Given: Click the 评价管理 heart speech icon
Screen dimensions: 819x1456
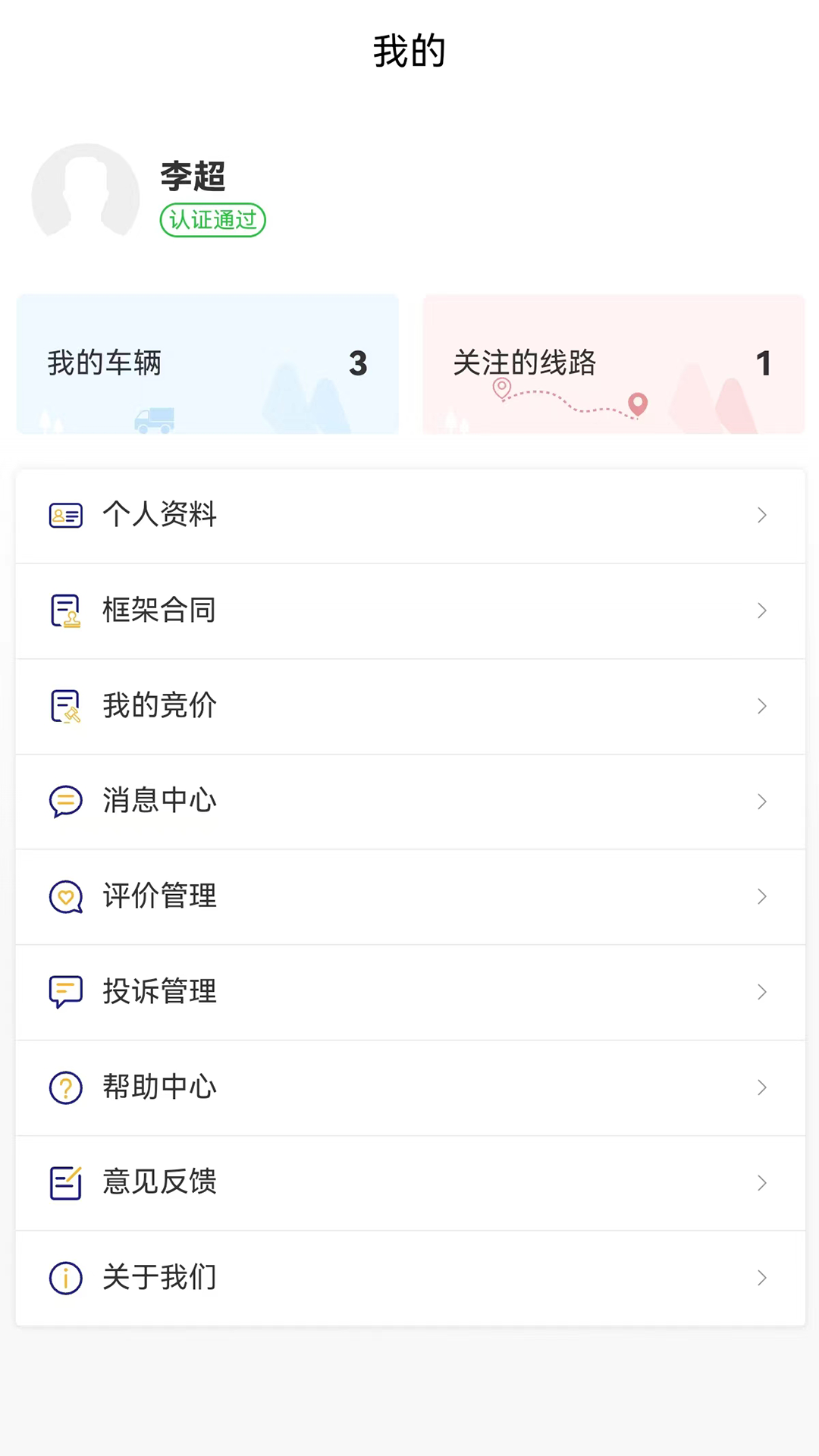Looking at the screenshot, I should click(65, 897).
